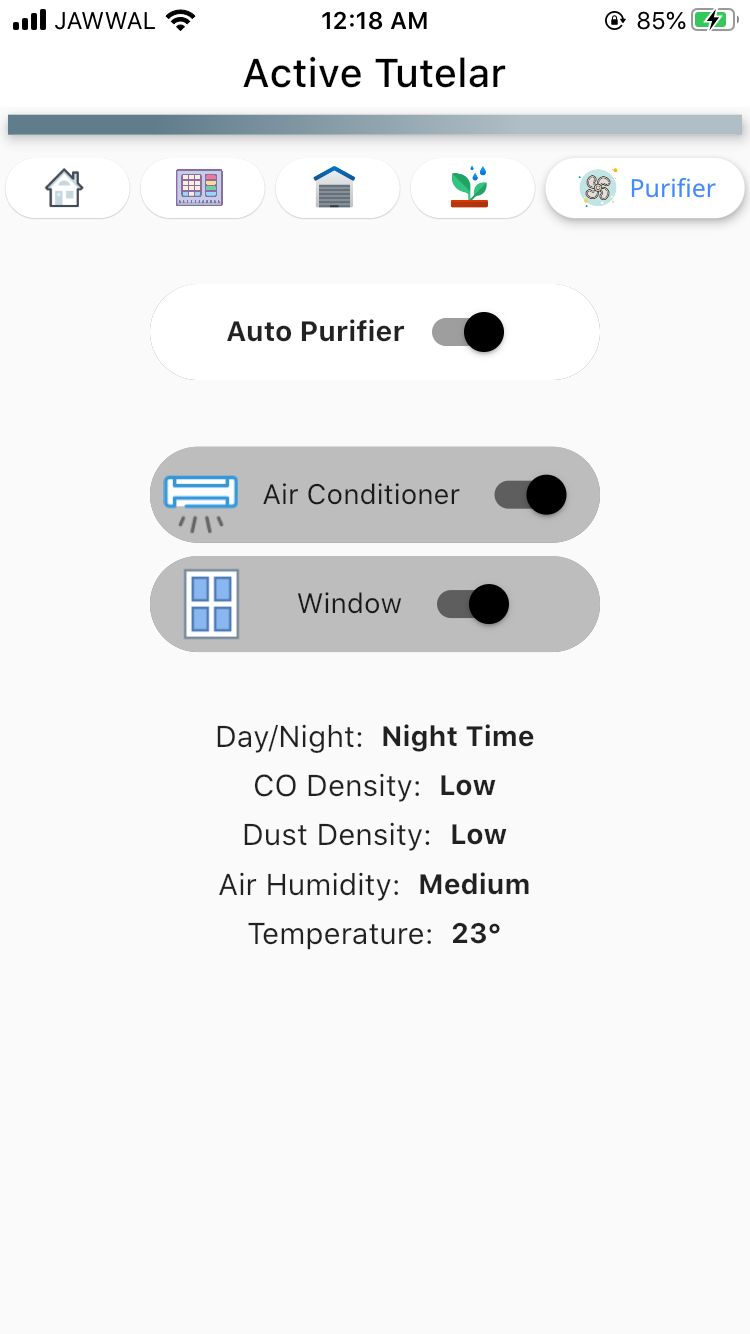Open the plant watering tab
The width and height of the screenshot is (750, 1334).
click(472, 188)
